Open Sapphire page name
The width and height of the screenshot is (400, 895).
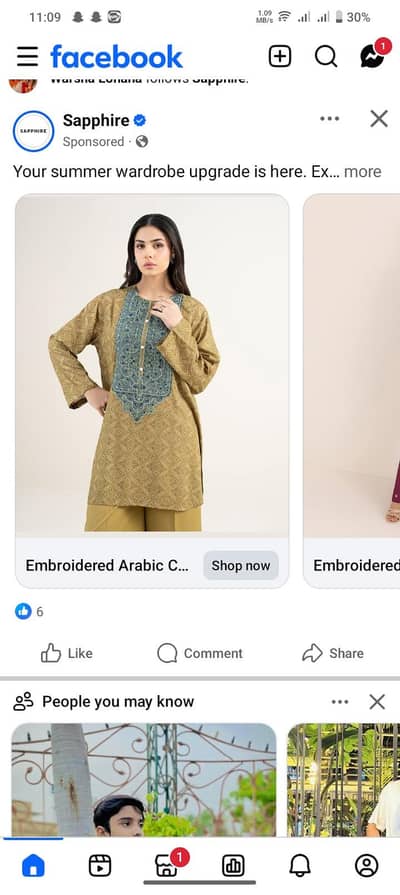pyautogui.click(x=96, y=120)
